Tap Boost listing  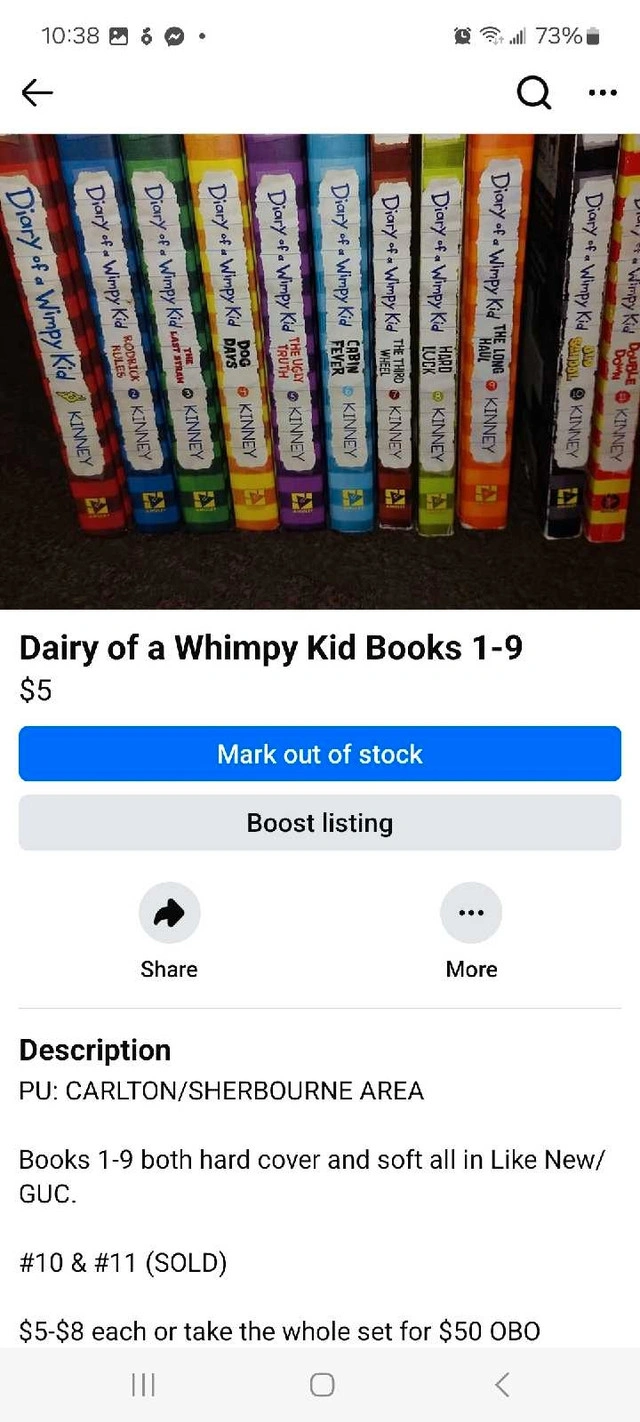(320, 823)
